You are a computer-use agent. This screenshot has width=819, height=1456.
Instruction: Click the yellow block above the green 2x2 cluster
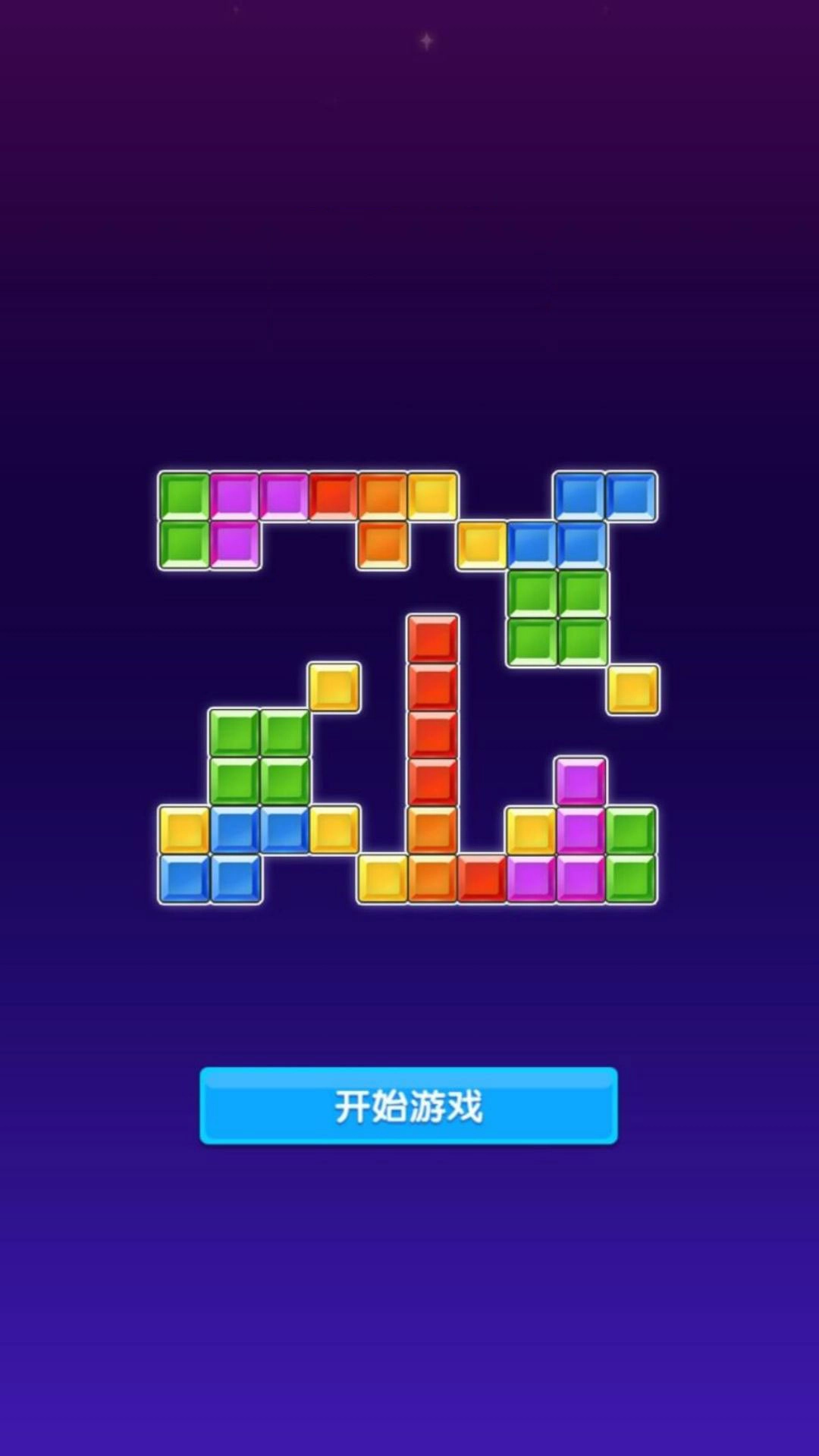pyautogui.click(x=334, y=686)
